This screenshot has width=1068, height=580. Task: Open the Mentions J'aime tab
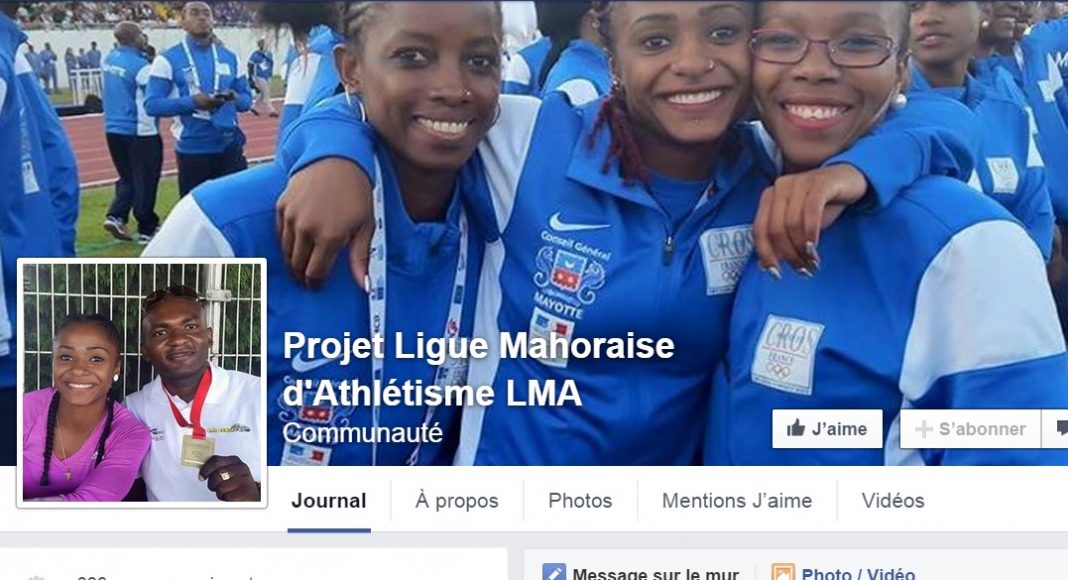click(737, 501)
